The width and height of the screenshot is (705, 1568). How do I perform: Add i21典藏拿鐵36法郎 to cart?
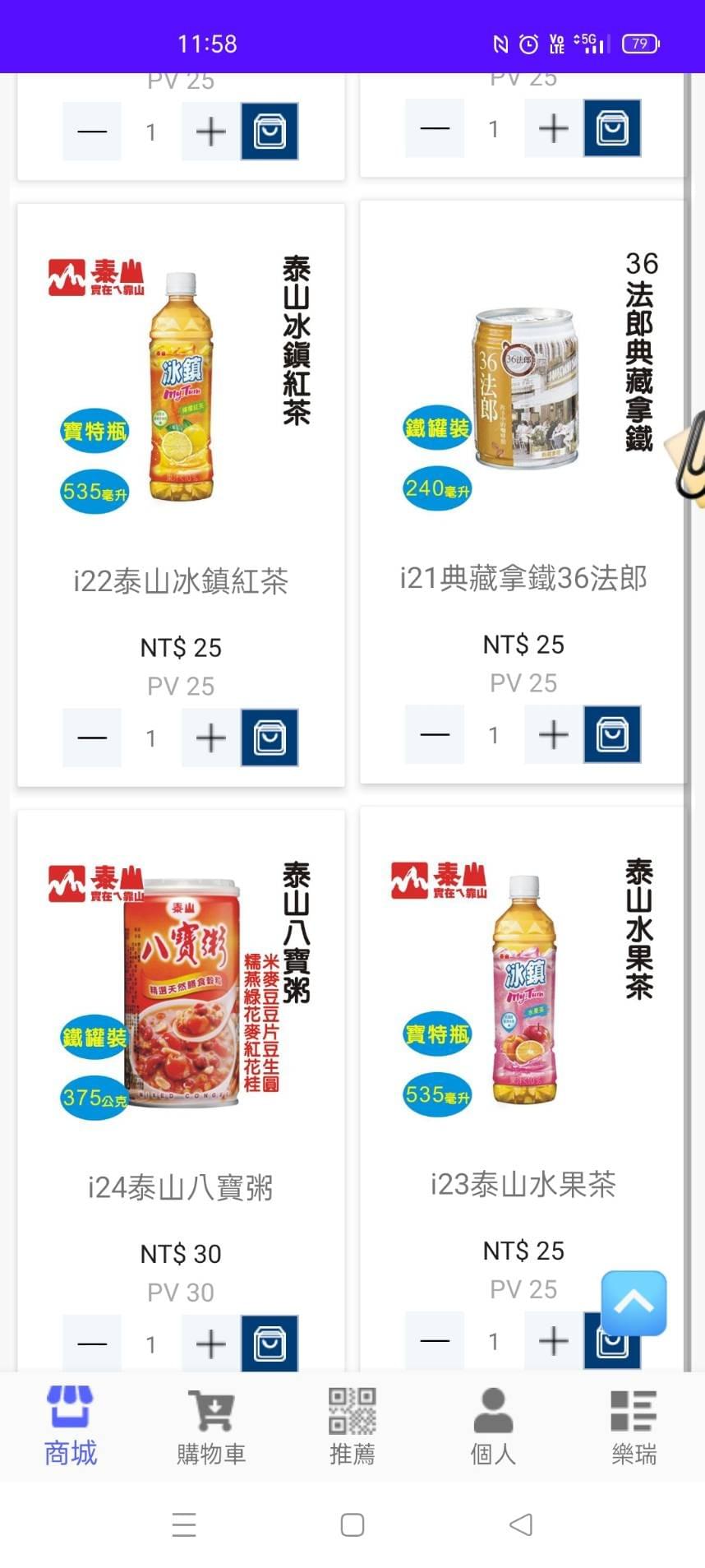pyautogui.click(x=612, y=734)
